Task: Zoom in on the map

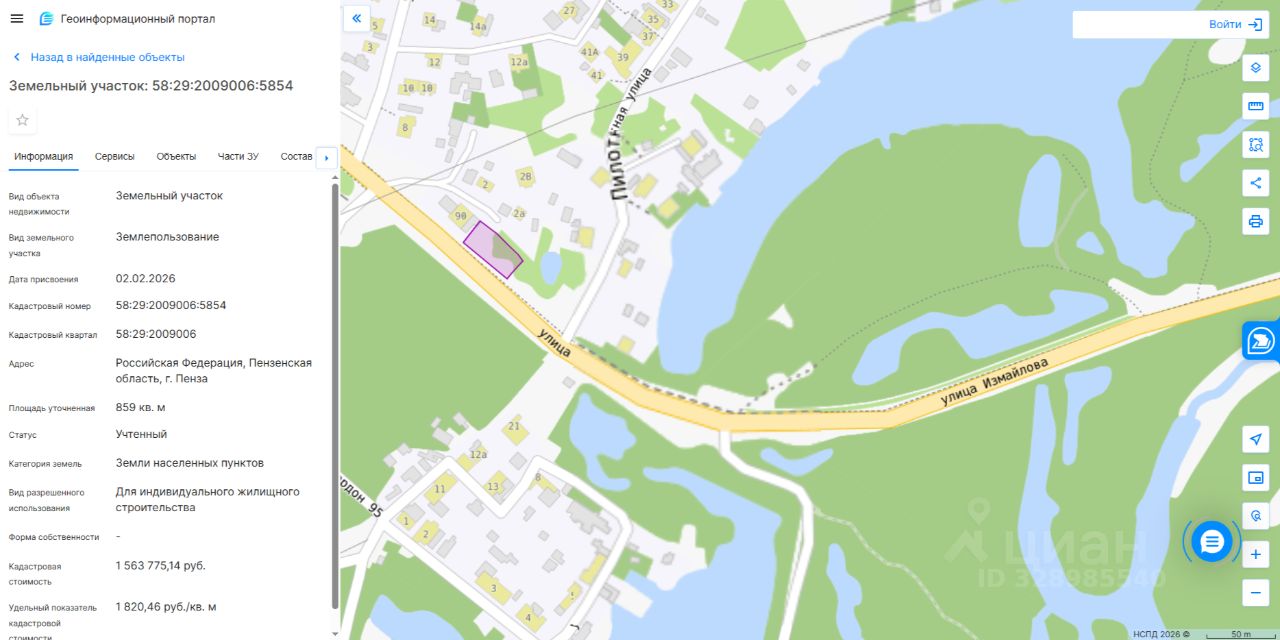Action: click(1256, 554)
